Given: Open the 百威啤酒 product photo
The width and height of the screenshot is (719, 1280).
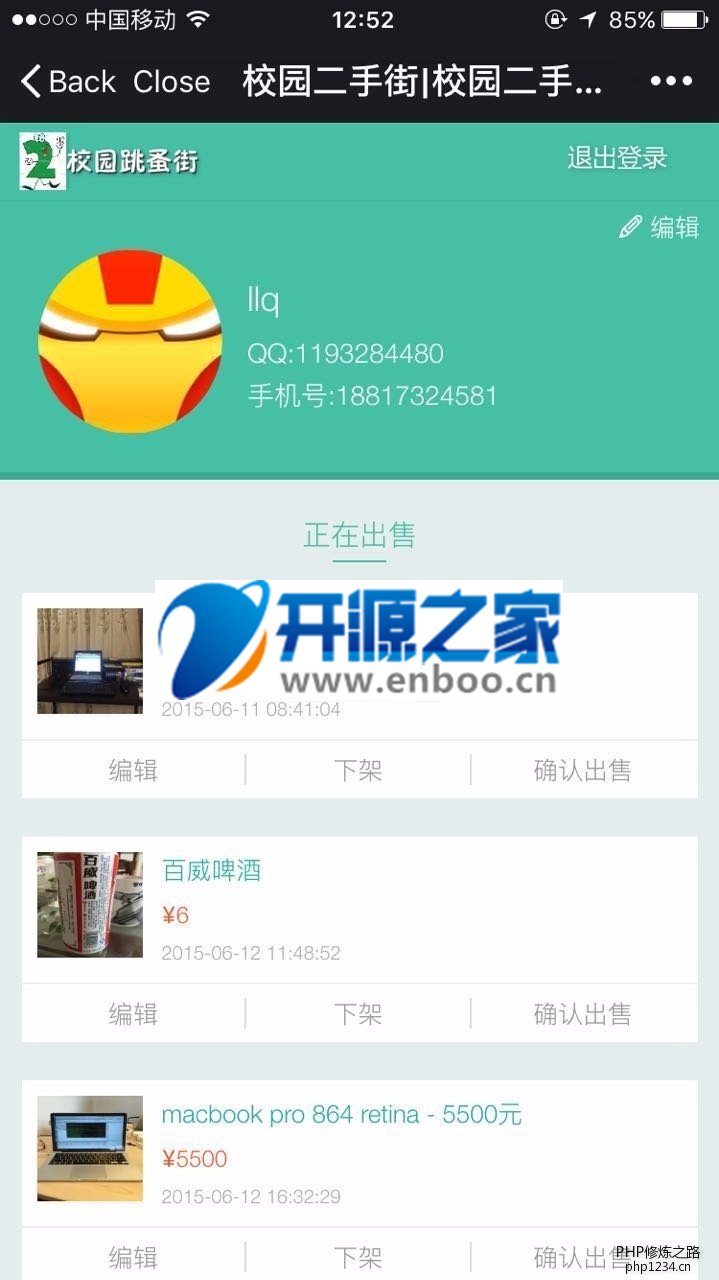Looking at the screenshot, I should (x=90, y=905).
